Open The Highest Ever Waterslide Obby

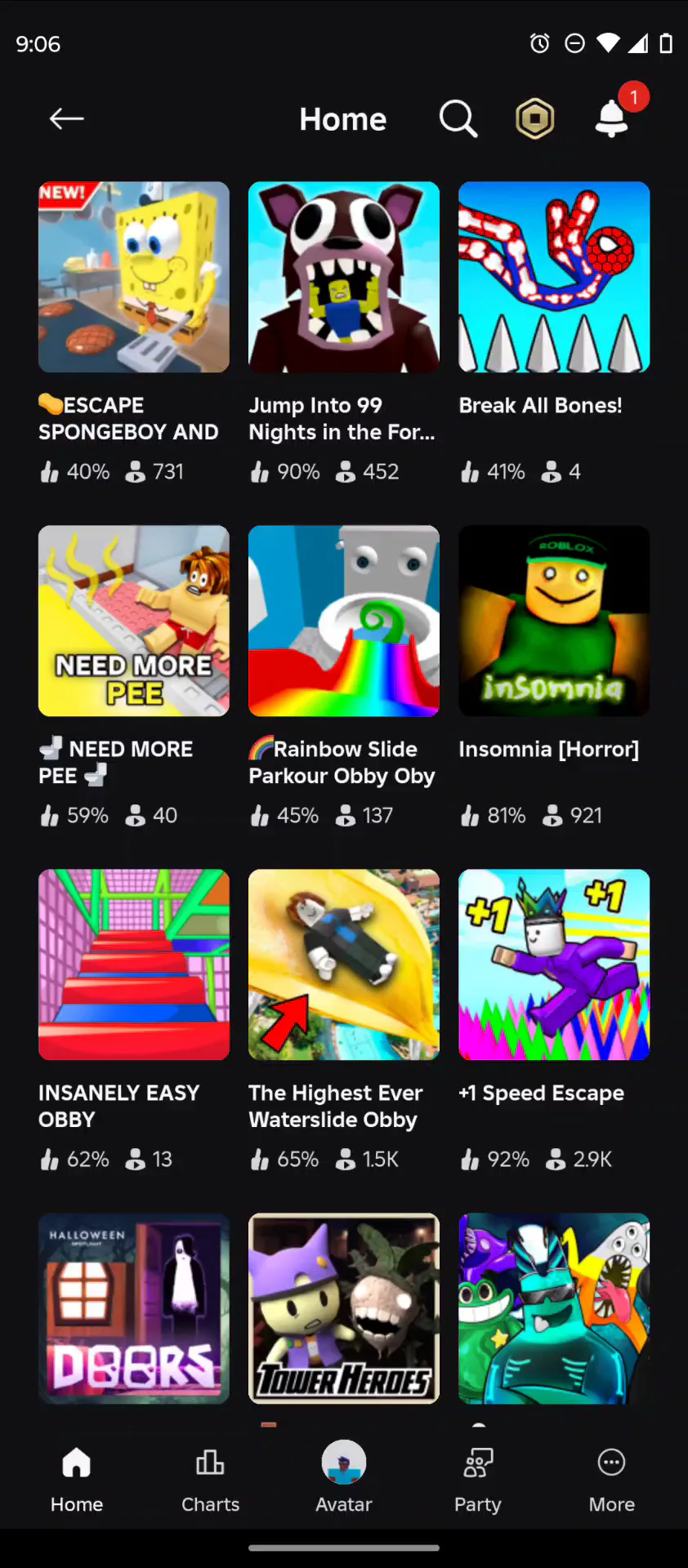(x=344, y=964)
